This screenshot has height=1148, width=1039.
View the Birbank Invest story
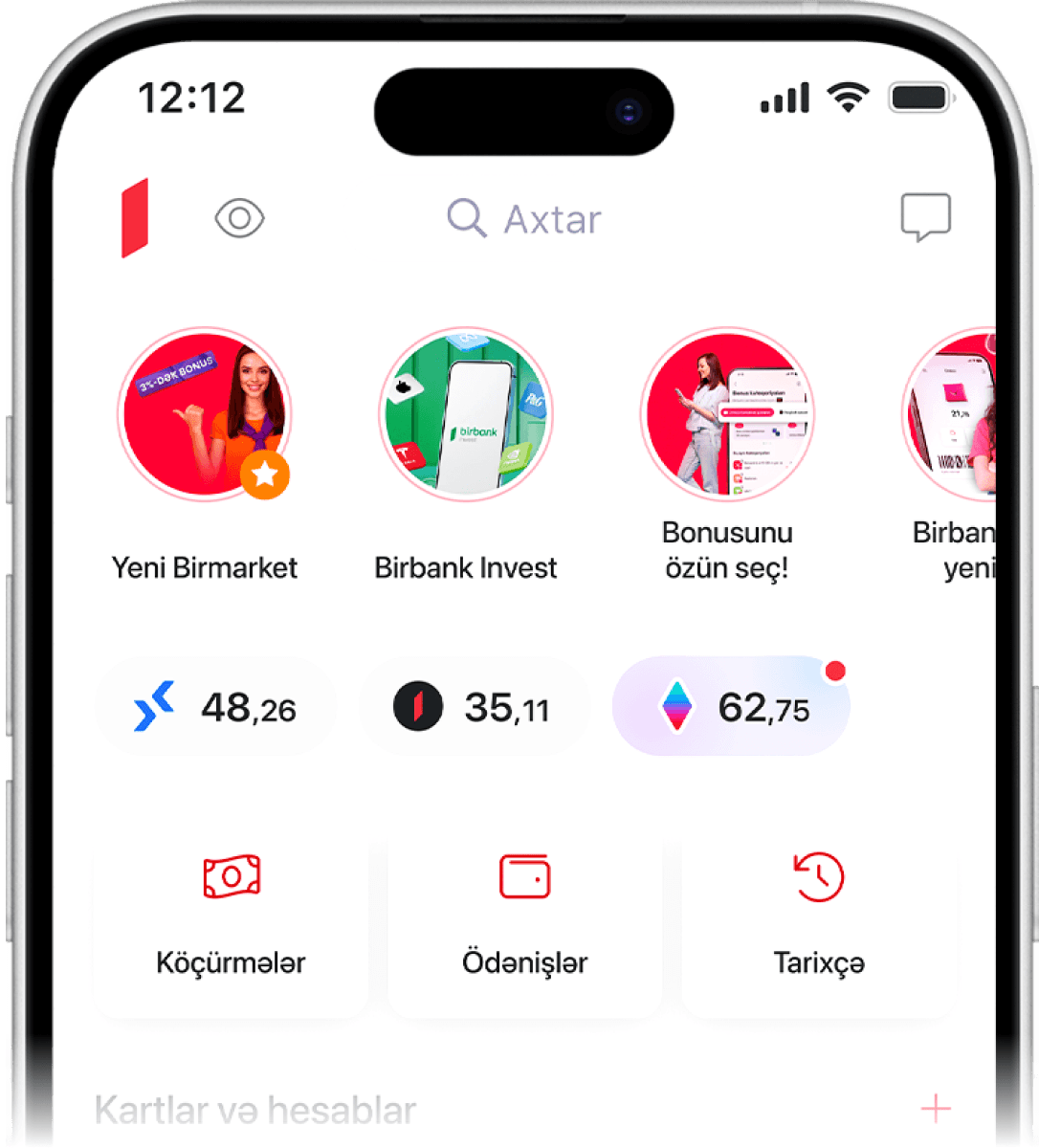tap(466, 414)
